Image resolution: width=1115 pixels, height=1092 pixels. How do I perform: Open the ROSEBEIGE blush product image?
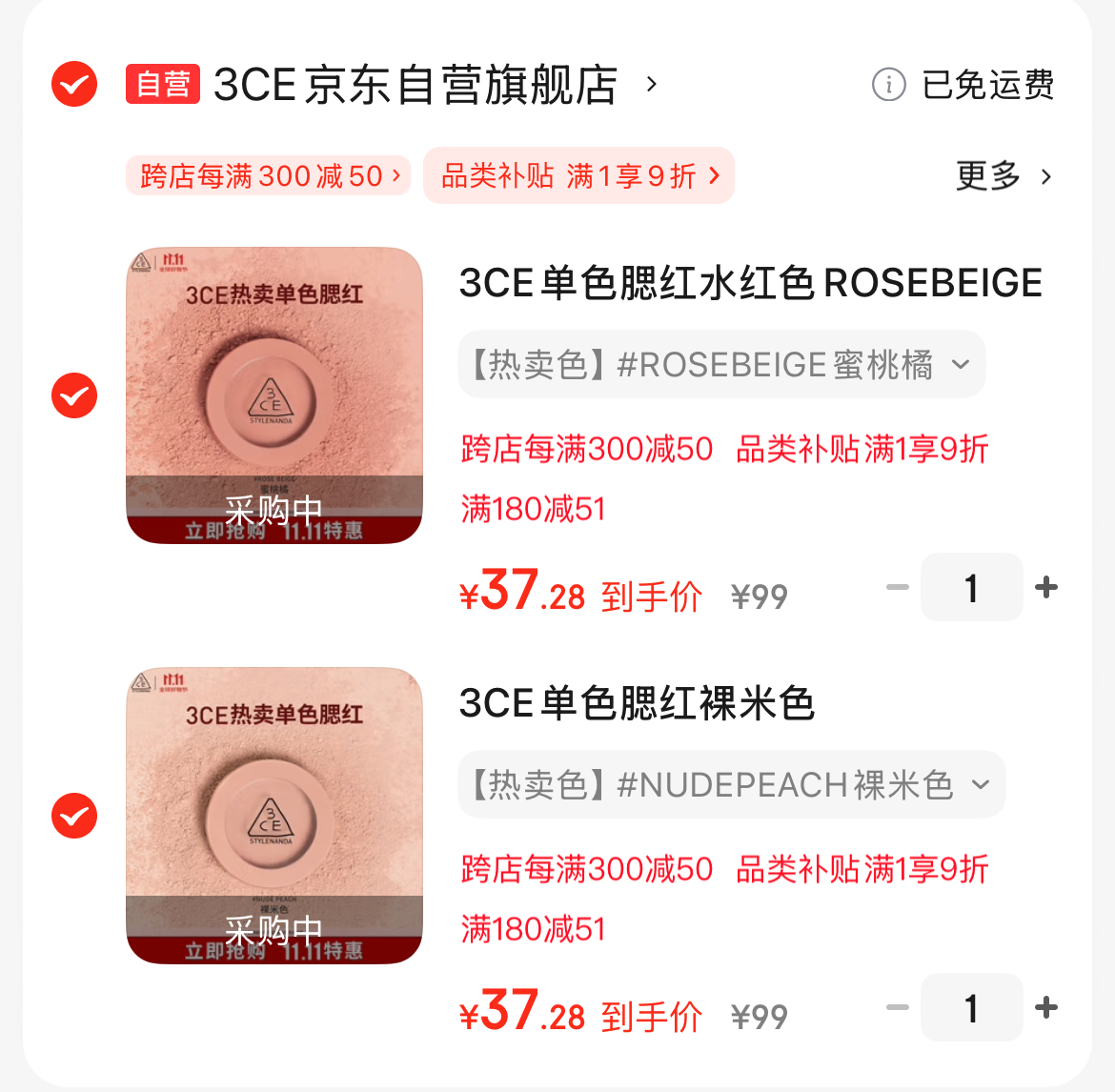[x=274, y=395]
